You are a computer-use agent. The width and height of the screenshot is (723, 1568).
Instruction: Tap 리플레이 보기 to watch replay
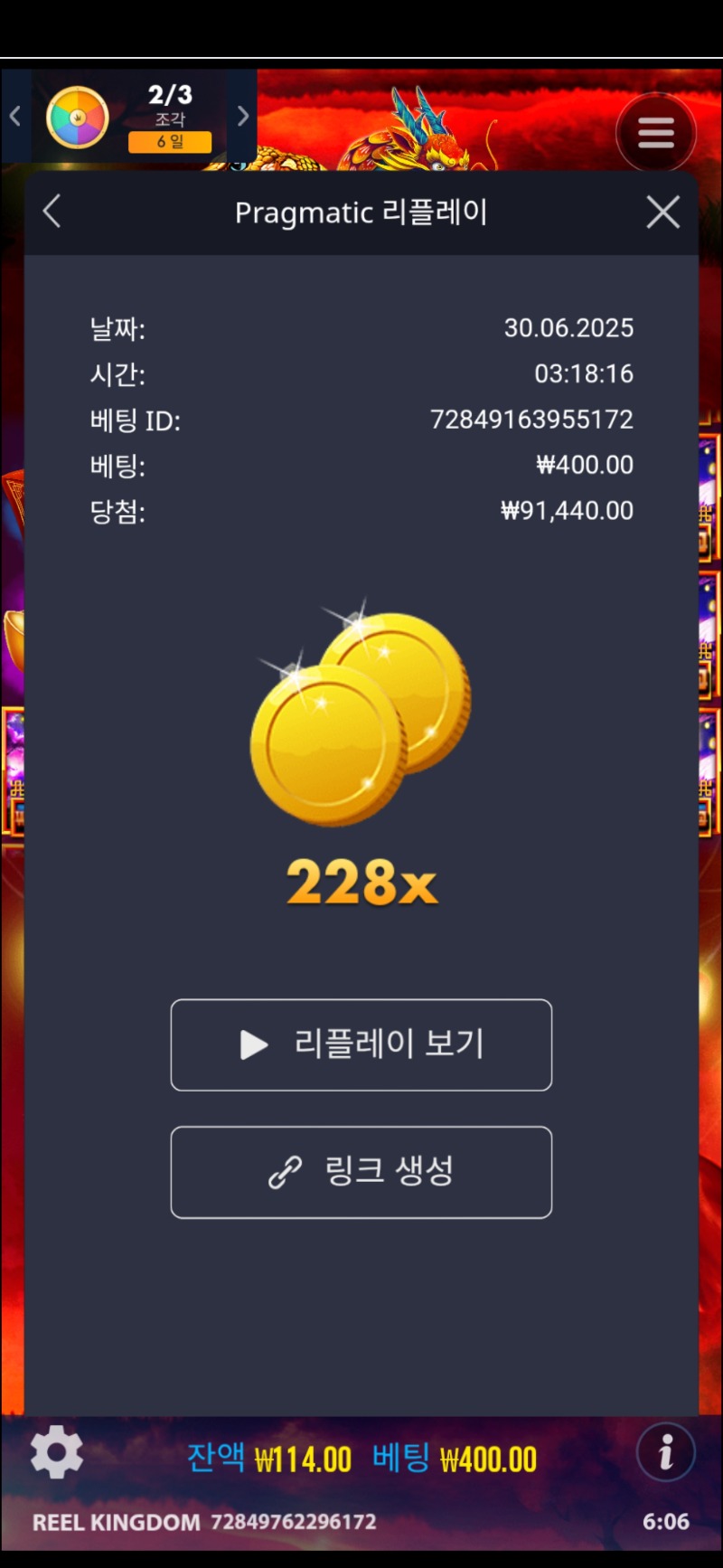tap(361, 1044)
